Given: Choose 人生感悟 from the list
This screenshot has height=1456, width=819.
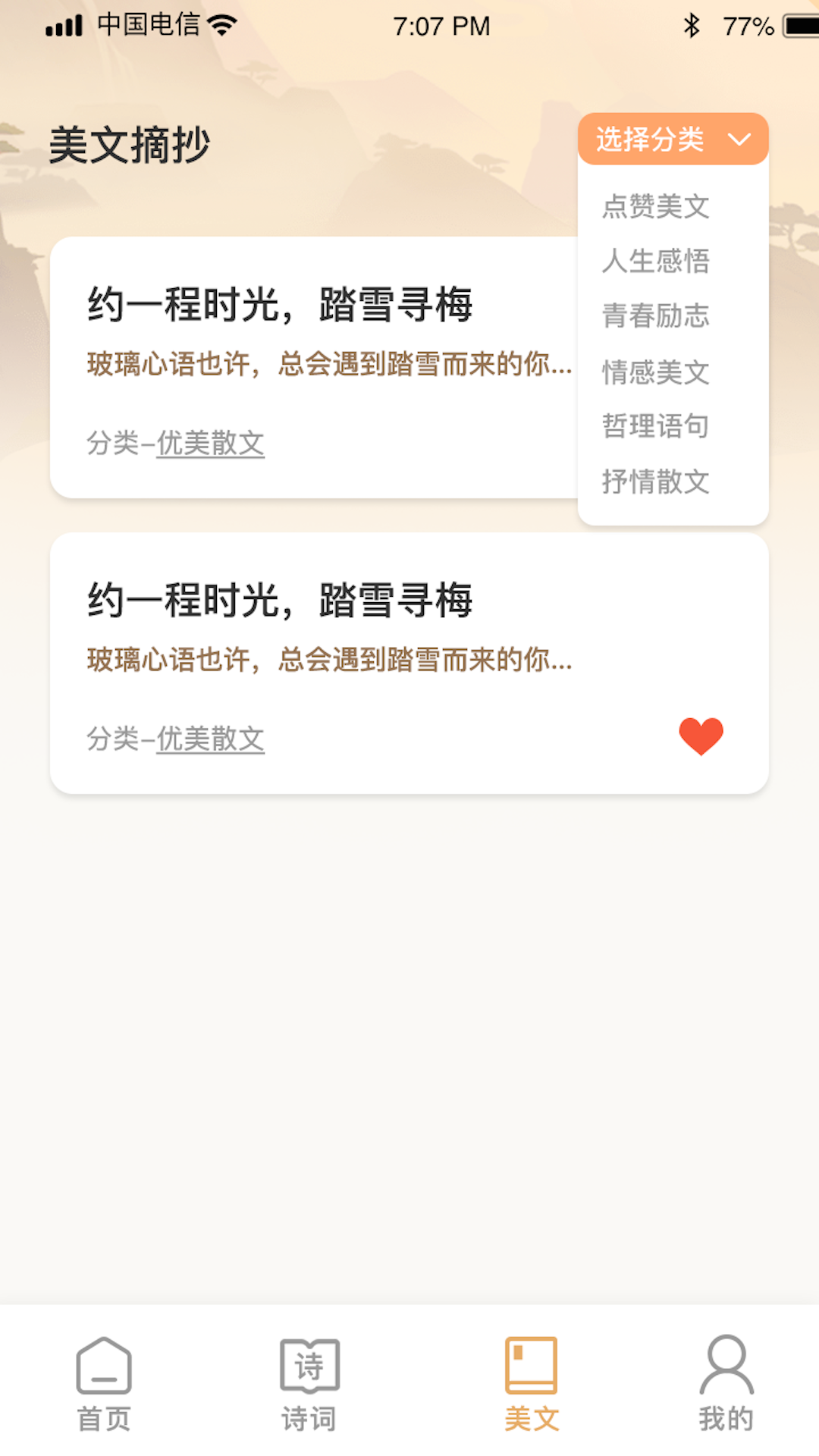Looking at the screenshot, I should (656, 261).
